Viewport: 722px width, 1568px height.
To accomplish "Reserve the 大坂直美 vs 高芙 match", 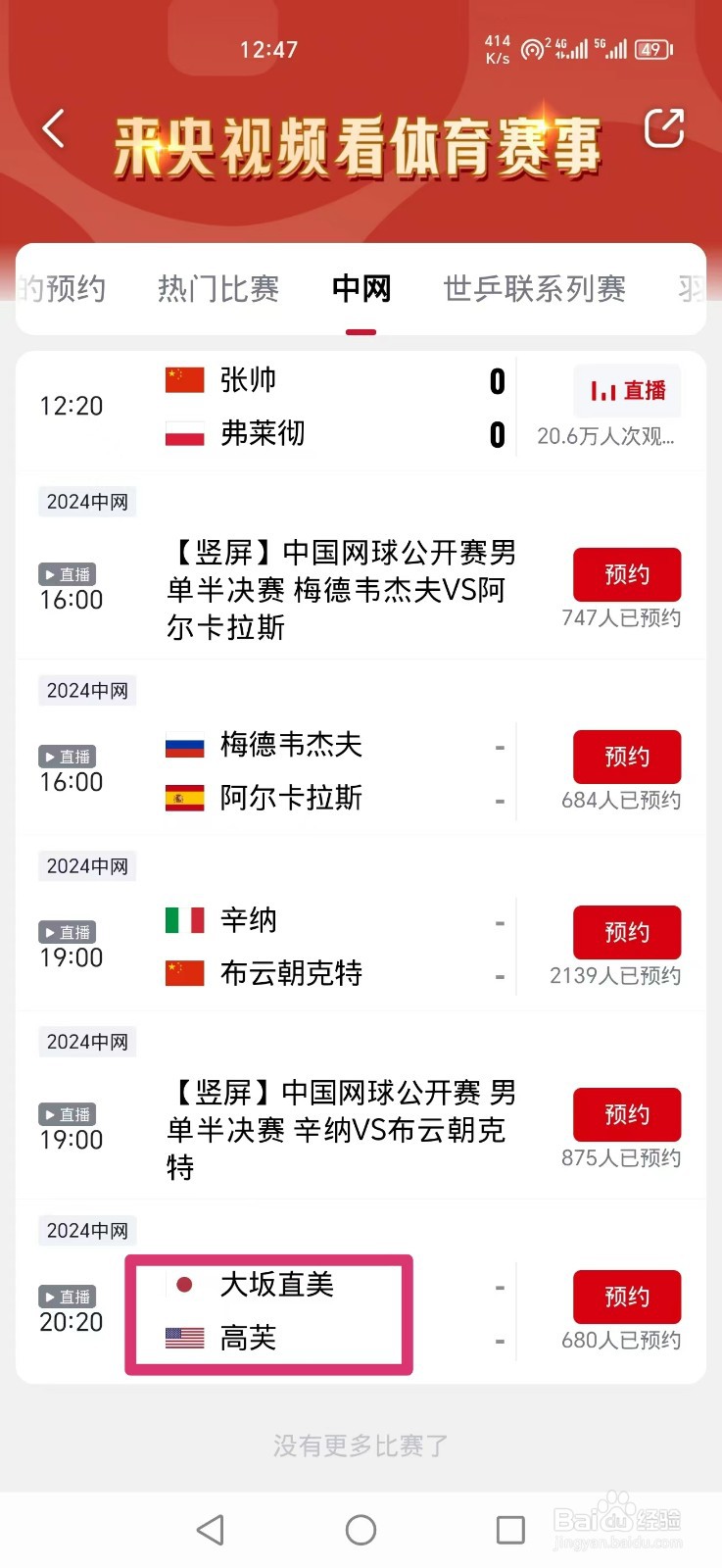I will point(627,1298).
